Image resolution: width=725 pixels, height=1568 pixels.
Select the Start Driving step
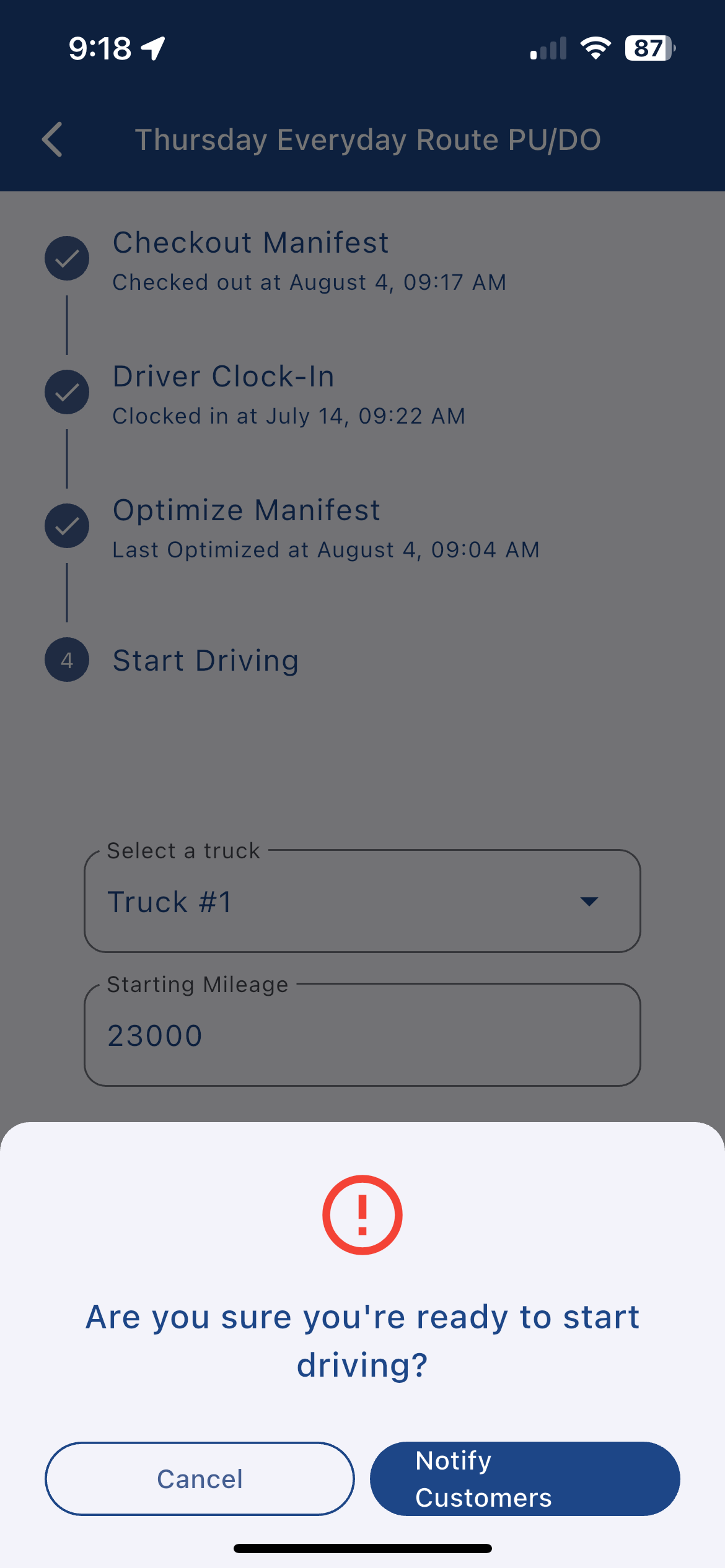click(x=205, y=660)
